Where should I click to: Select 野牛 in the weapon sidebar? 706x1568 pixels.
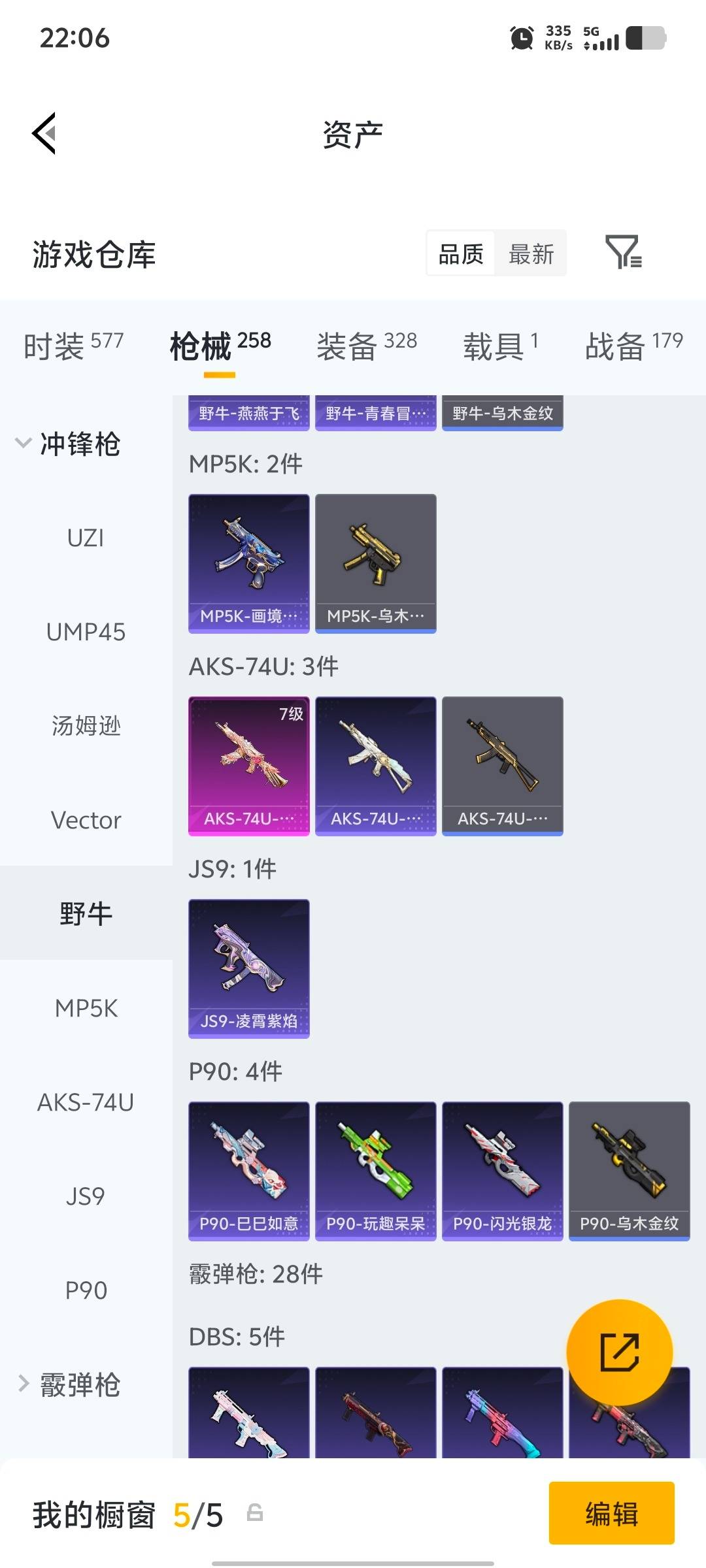click(x=87, y=914)
